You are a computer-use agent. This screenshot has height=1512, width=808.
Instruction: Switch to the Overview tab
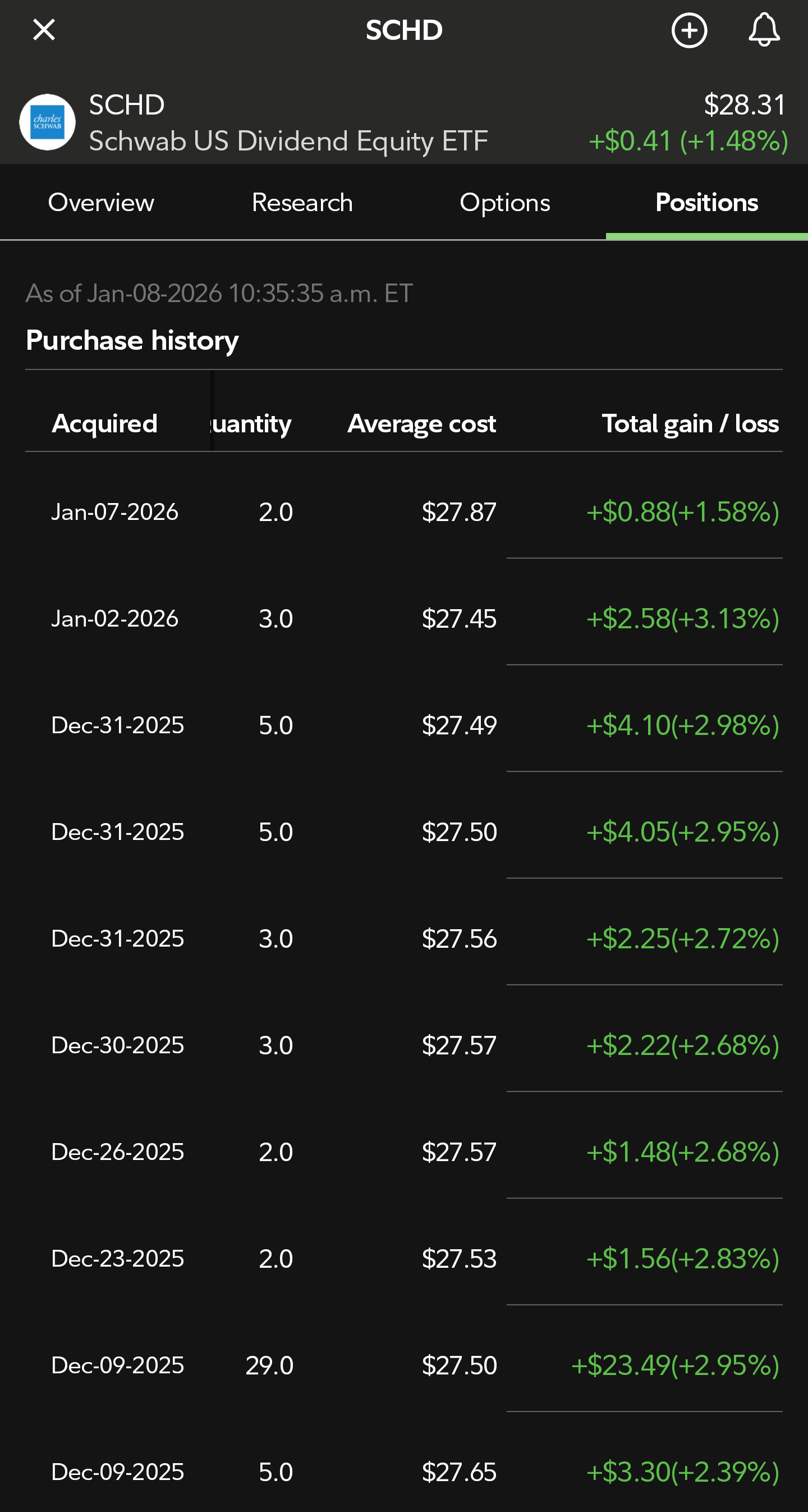pyautogui.click(x=101, y=203)
